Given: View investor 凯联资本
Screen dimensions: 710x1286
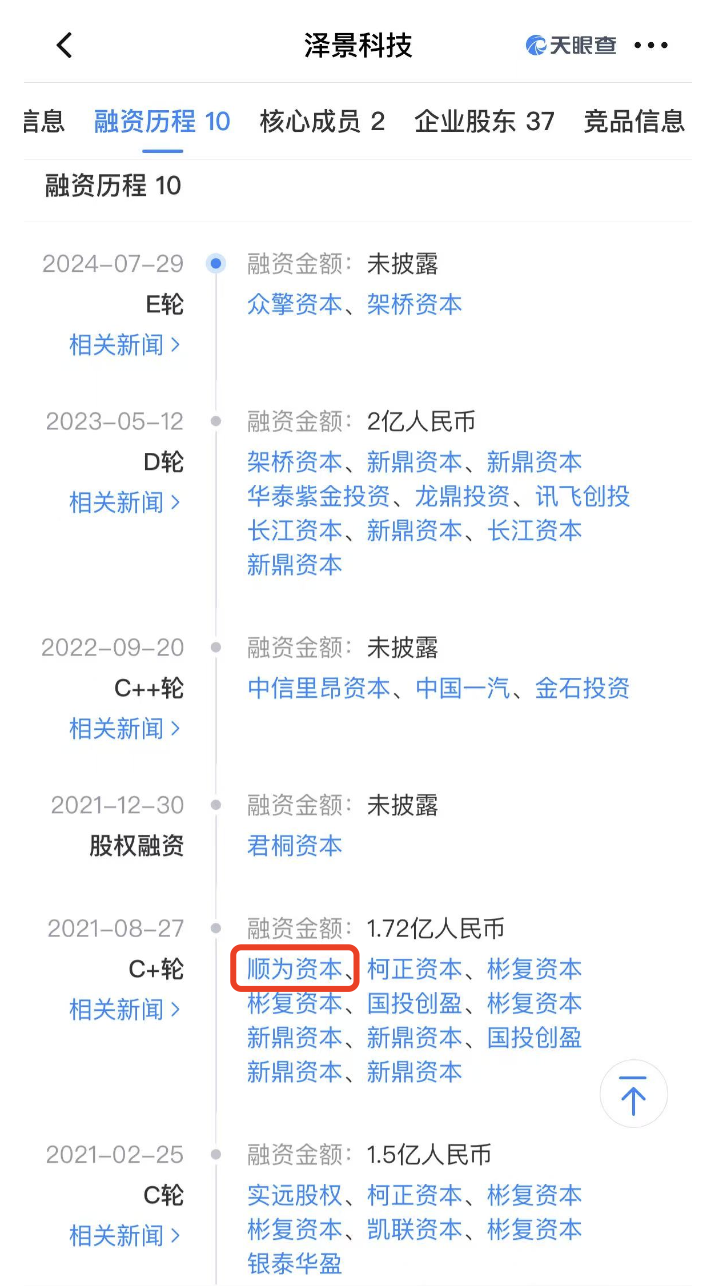Looking at the screenshot, I should [414, 1229].
